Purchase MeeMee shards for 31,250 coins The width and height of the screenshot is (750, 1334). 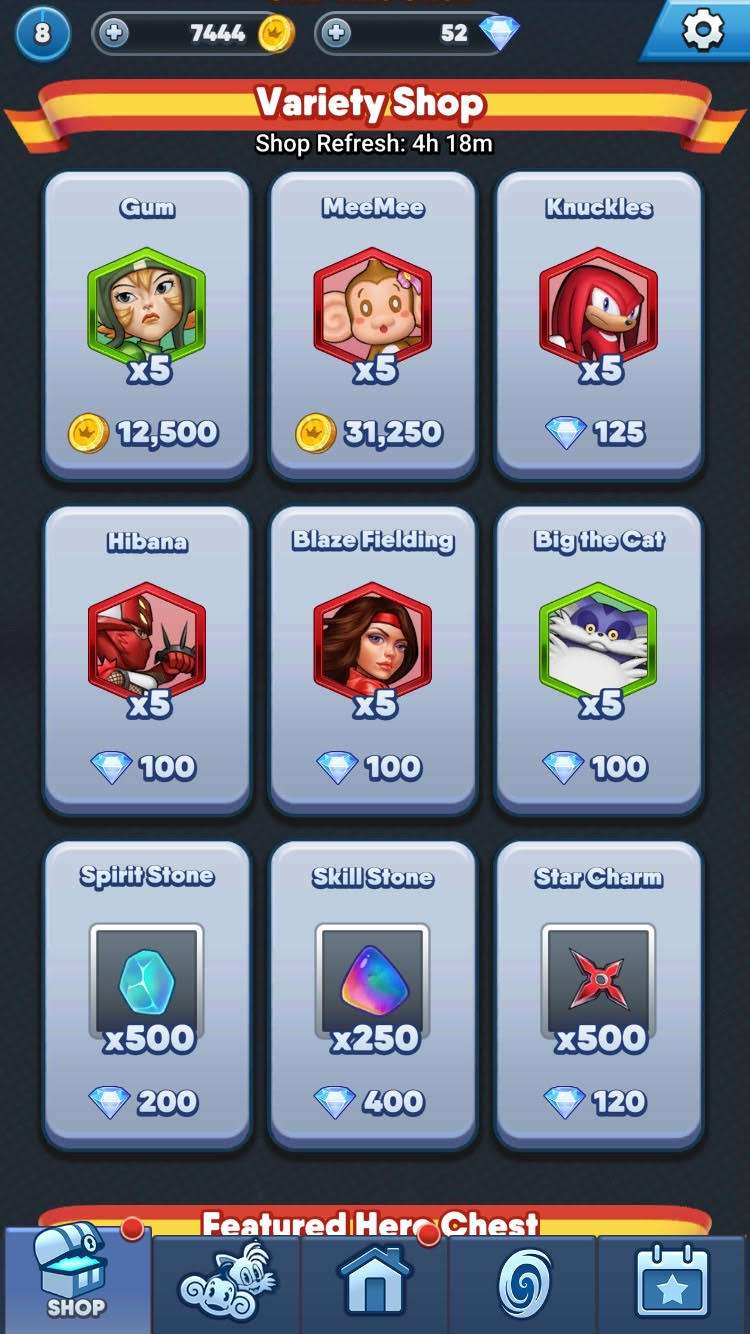pyautogui.click(x=373, y=325)
